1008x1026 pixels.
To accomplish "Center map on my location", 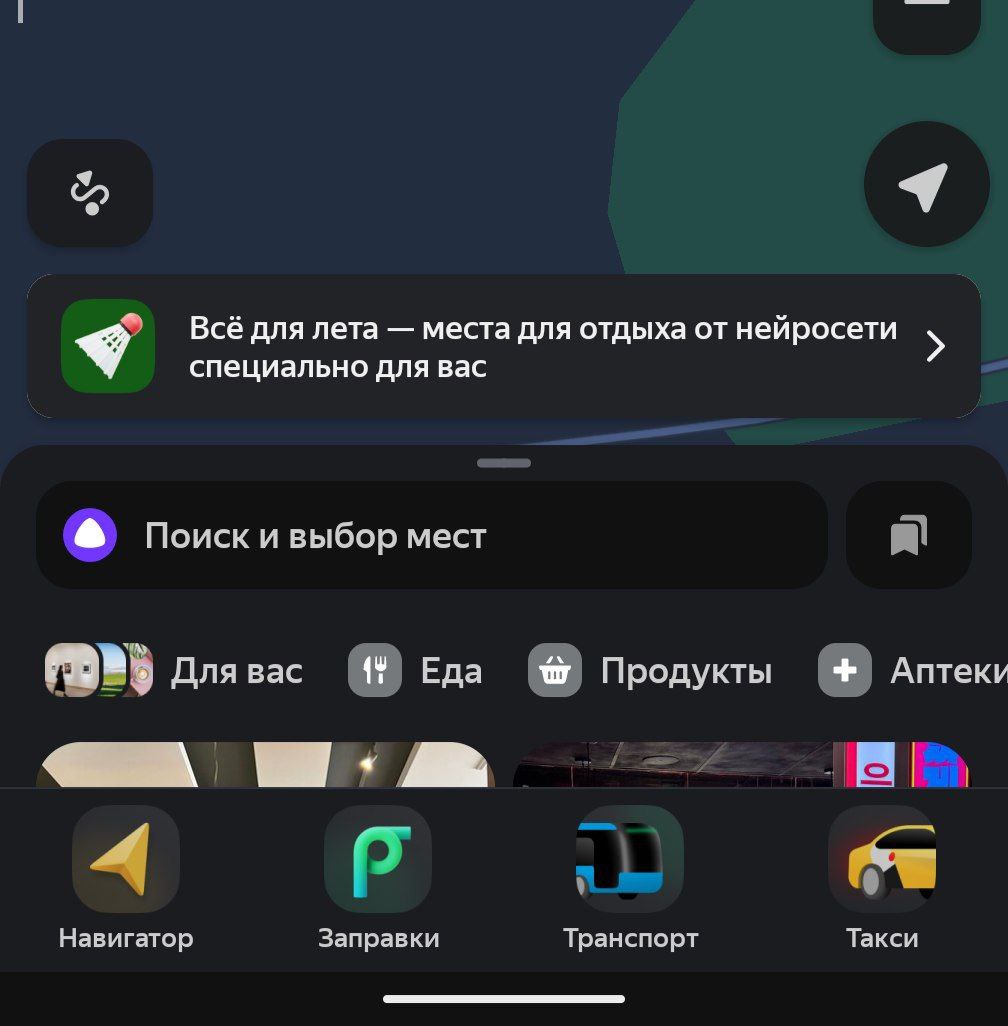I will click(925, 185).
